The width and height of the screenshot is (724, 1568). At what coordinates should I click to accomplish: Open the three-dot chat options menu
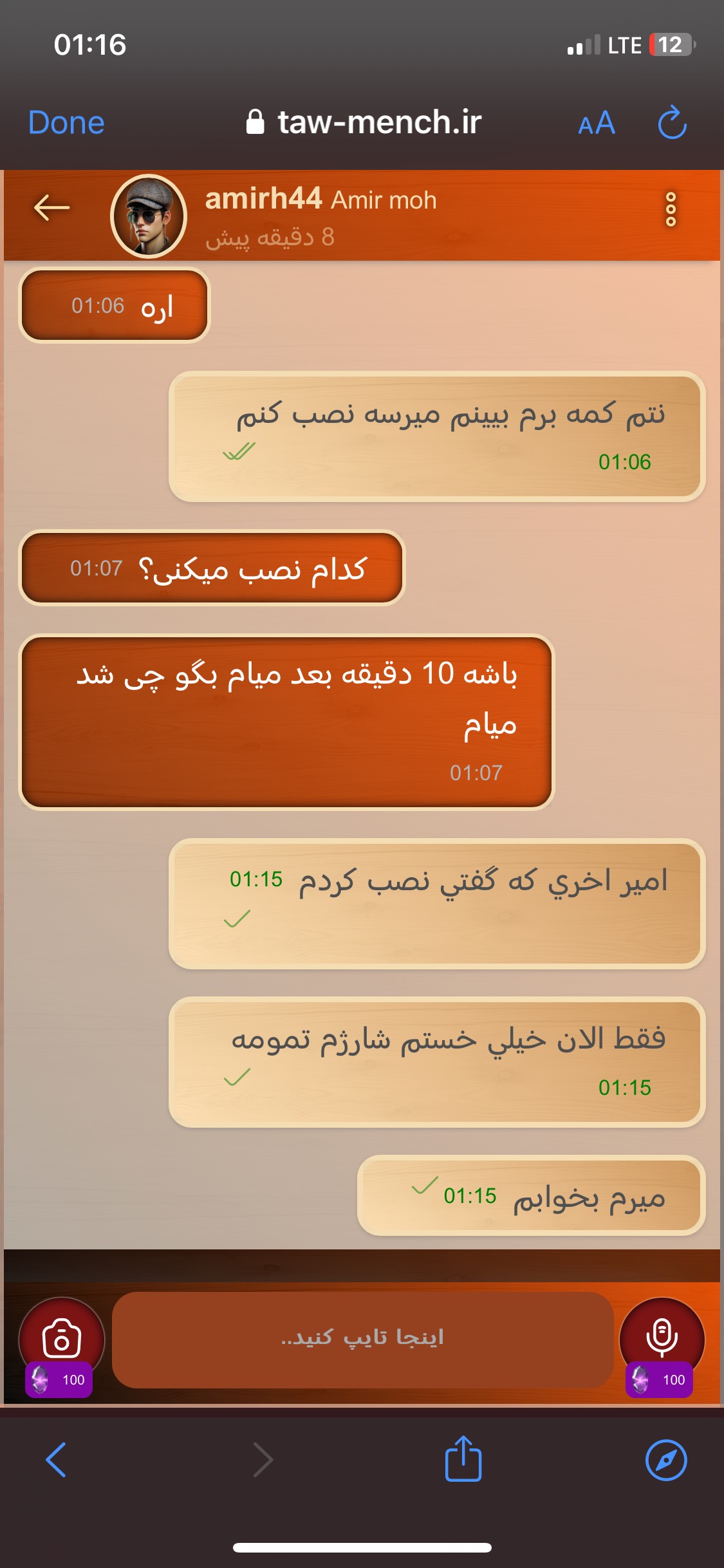pos(671,209)
